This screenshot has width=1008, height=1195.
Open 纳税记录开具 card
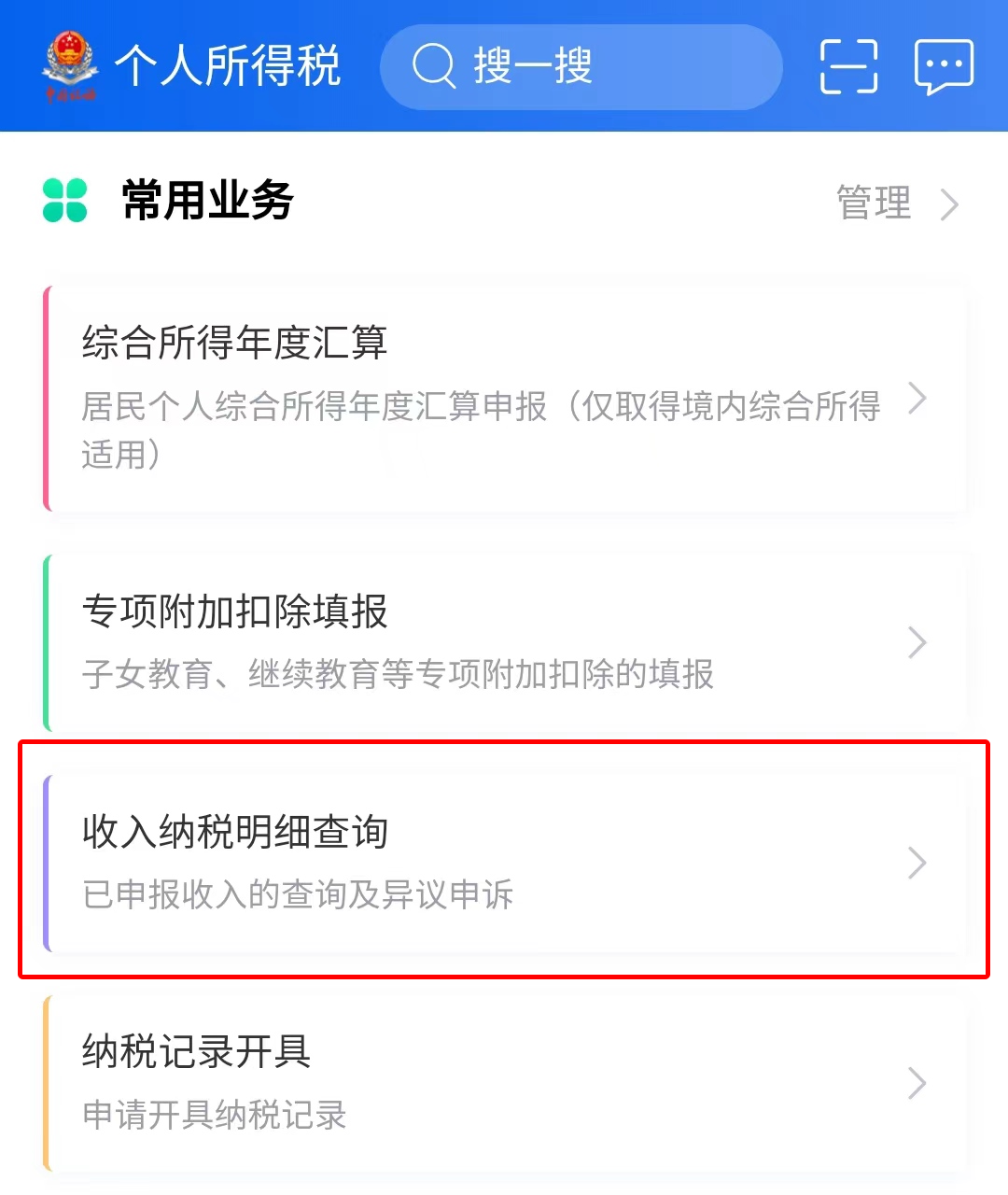tap(504, 1083)
